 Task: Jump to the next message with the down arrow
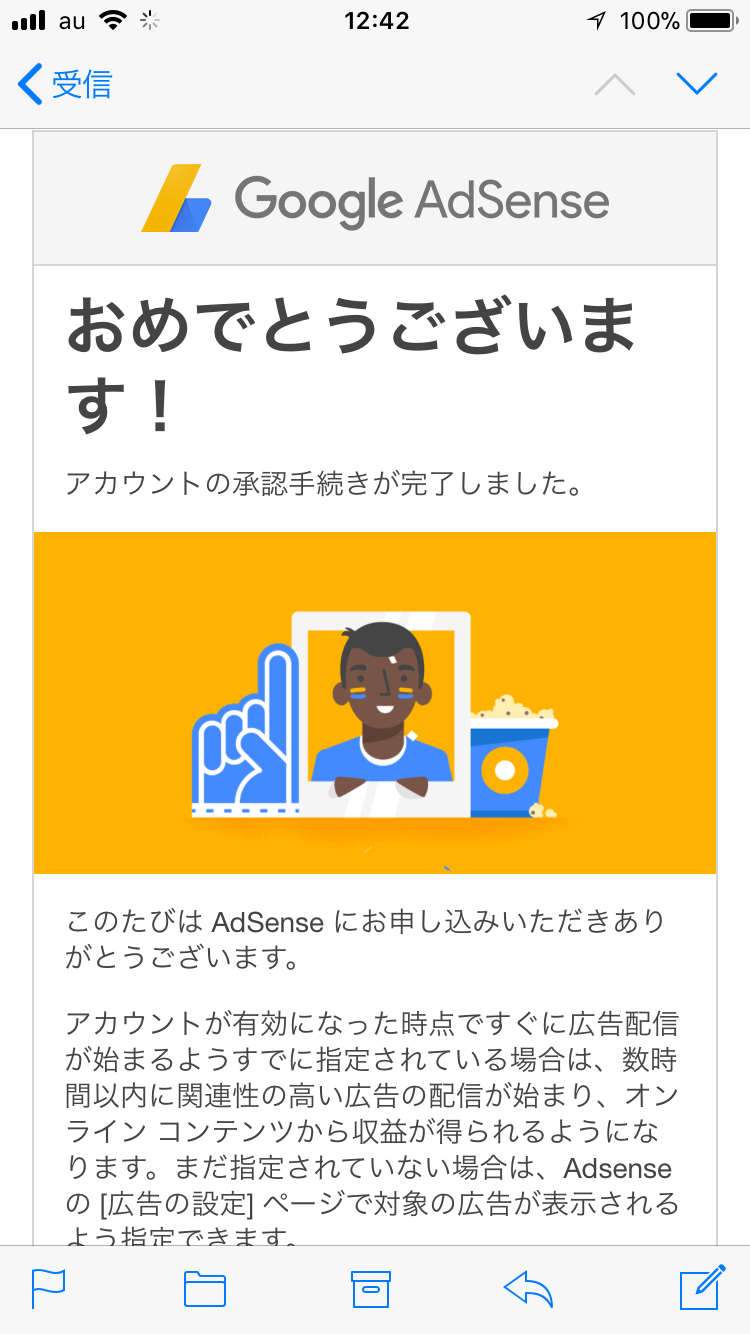tap(696, 84)
